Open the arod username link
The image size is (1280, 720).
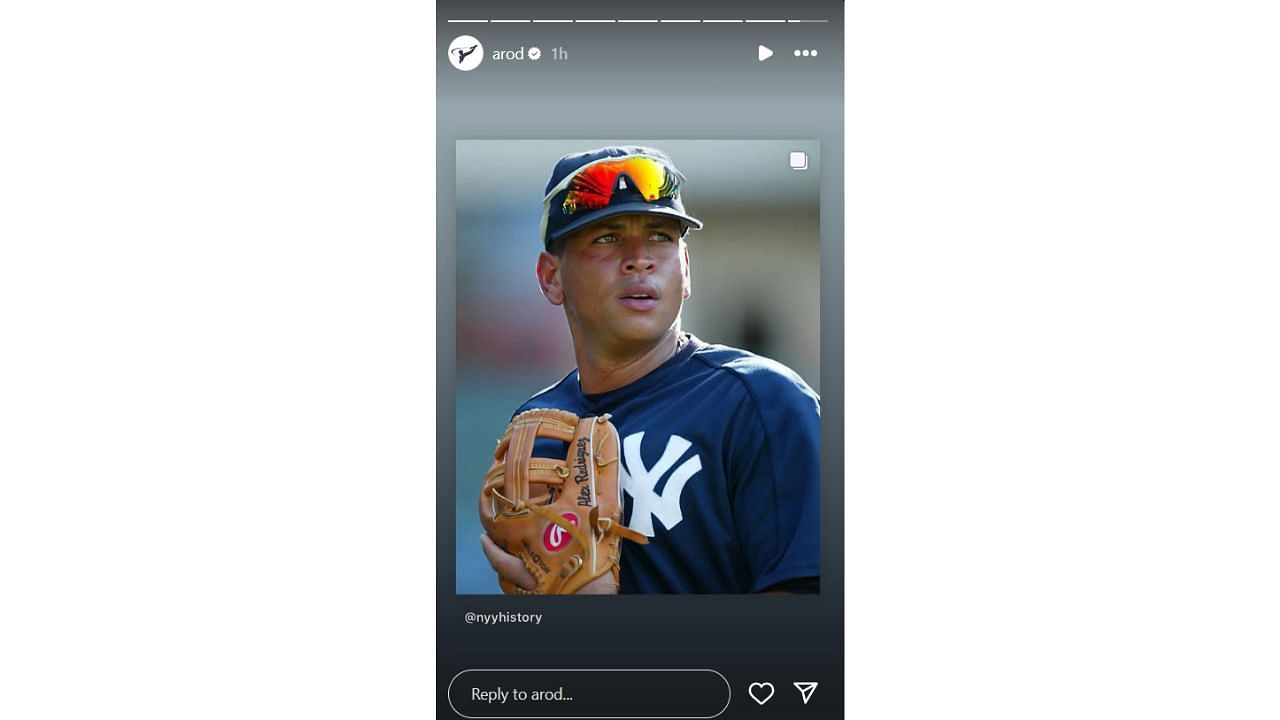tap(507, 54)
